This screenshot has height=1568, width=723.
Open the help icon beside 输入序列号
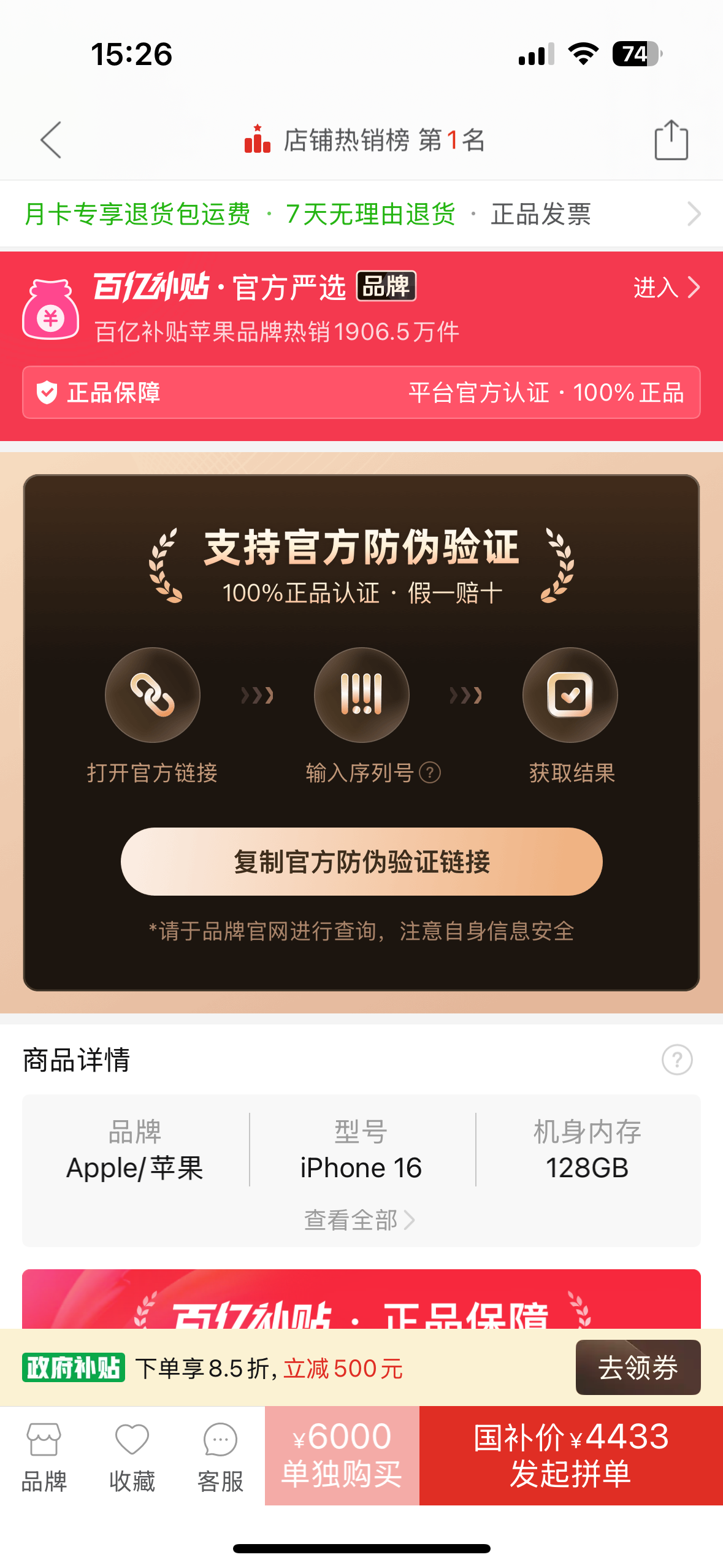pos(430,772)
